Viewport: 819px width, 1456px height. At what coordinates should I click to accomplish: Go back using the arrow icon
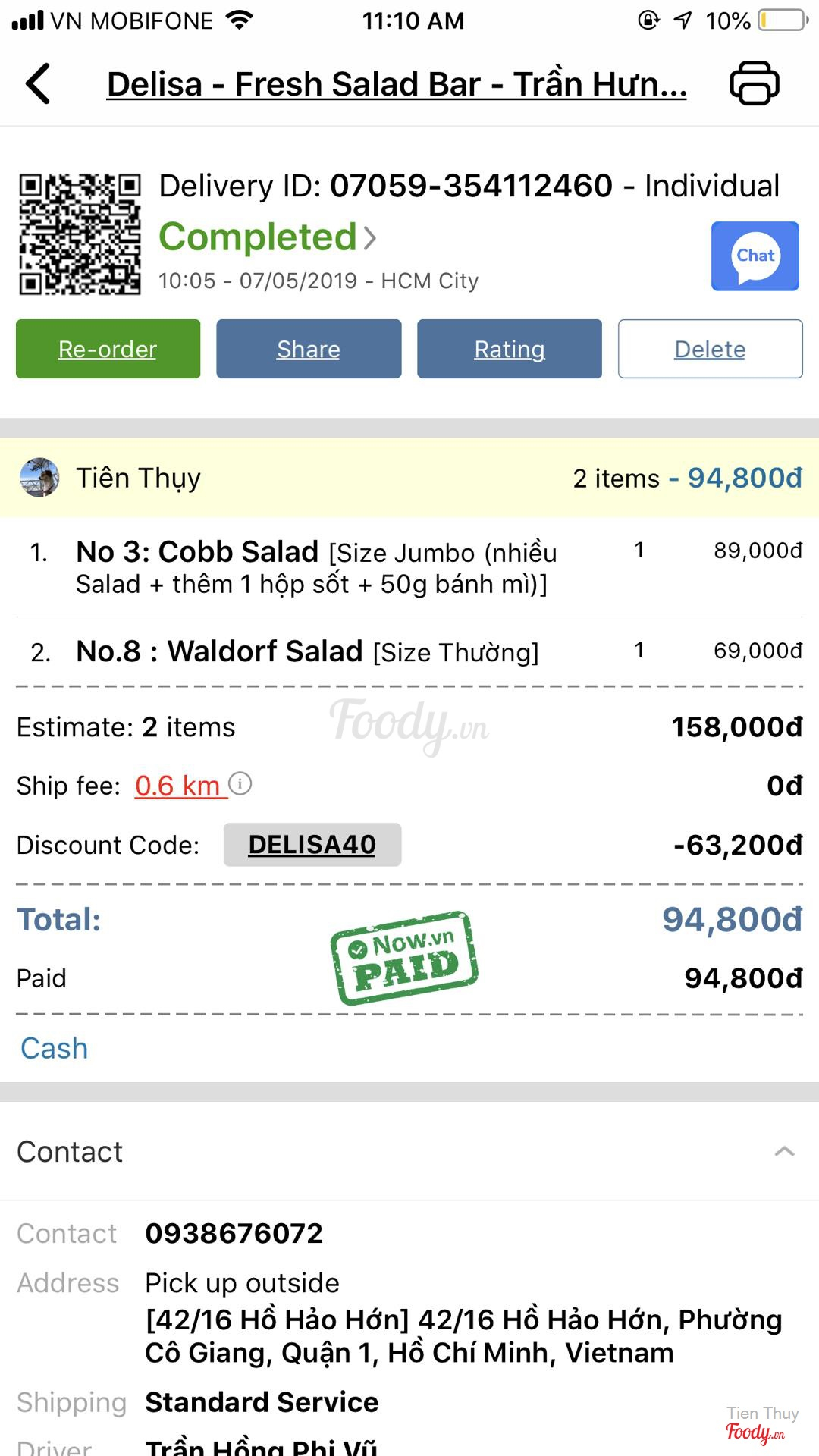pyautogui.click(x=39, y=83)
